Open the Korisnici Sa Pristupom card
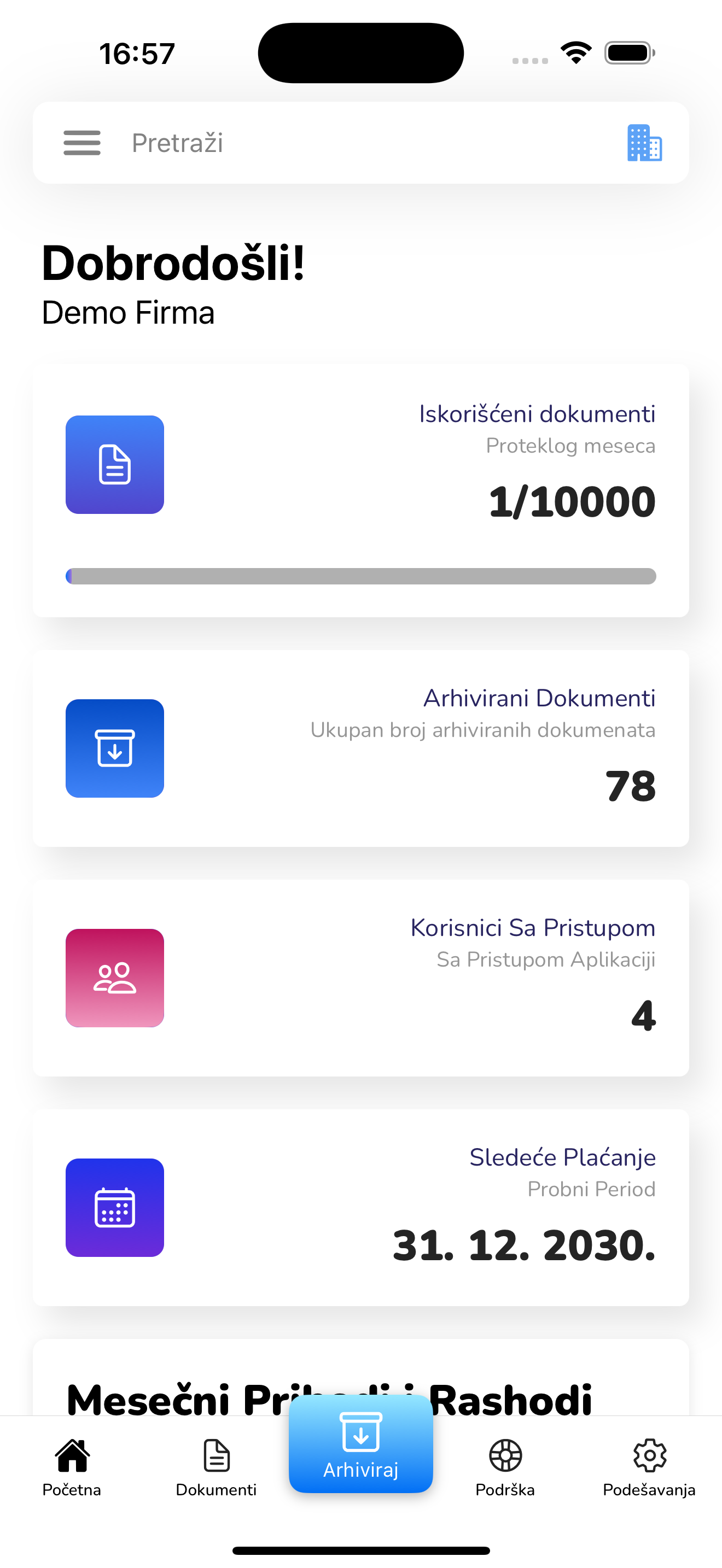 [361, 978]
